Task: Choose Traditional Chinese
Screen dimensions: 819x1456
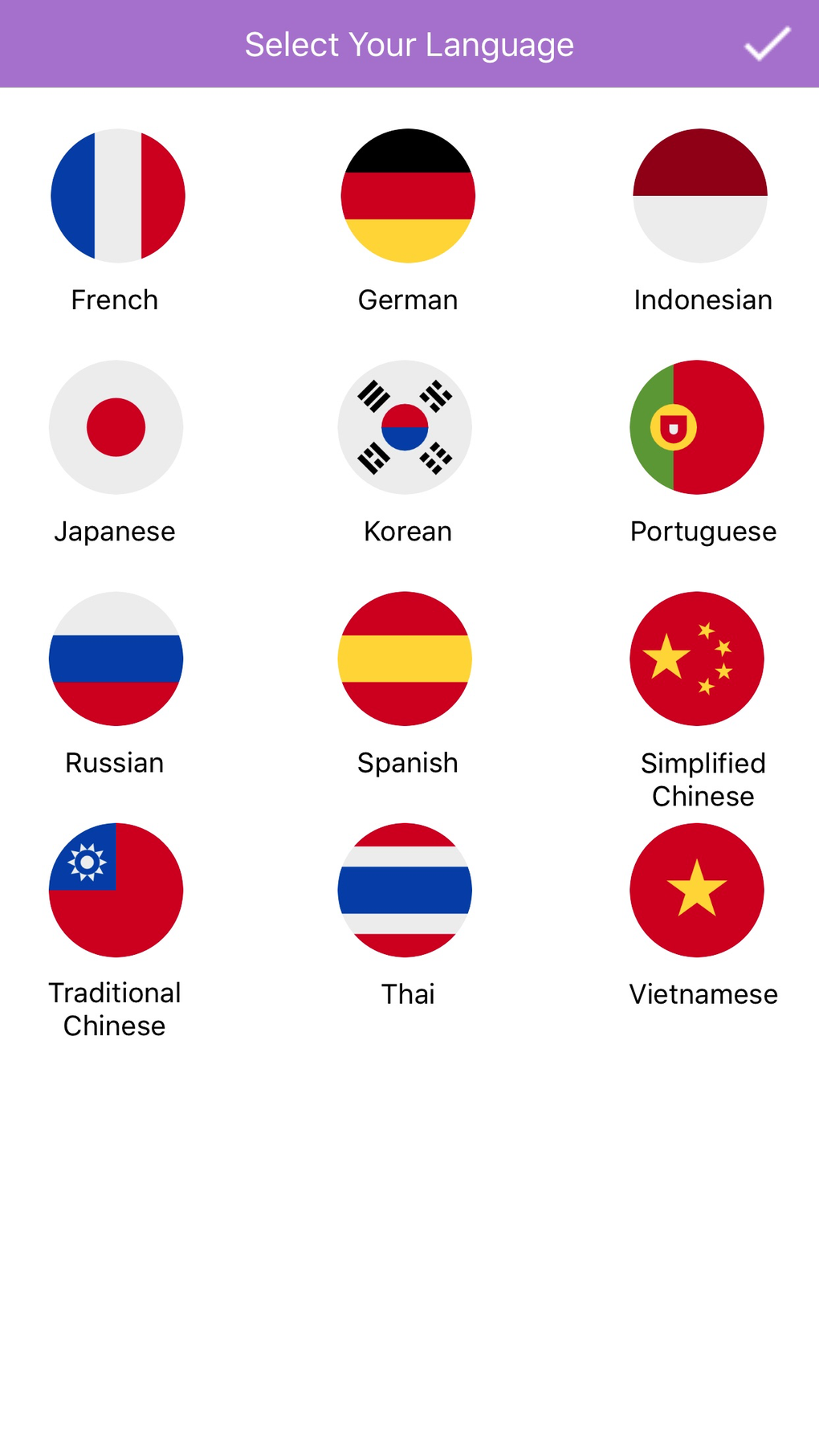Action: point(116,890)
